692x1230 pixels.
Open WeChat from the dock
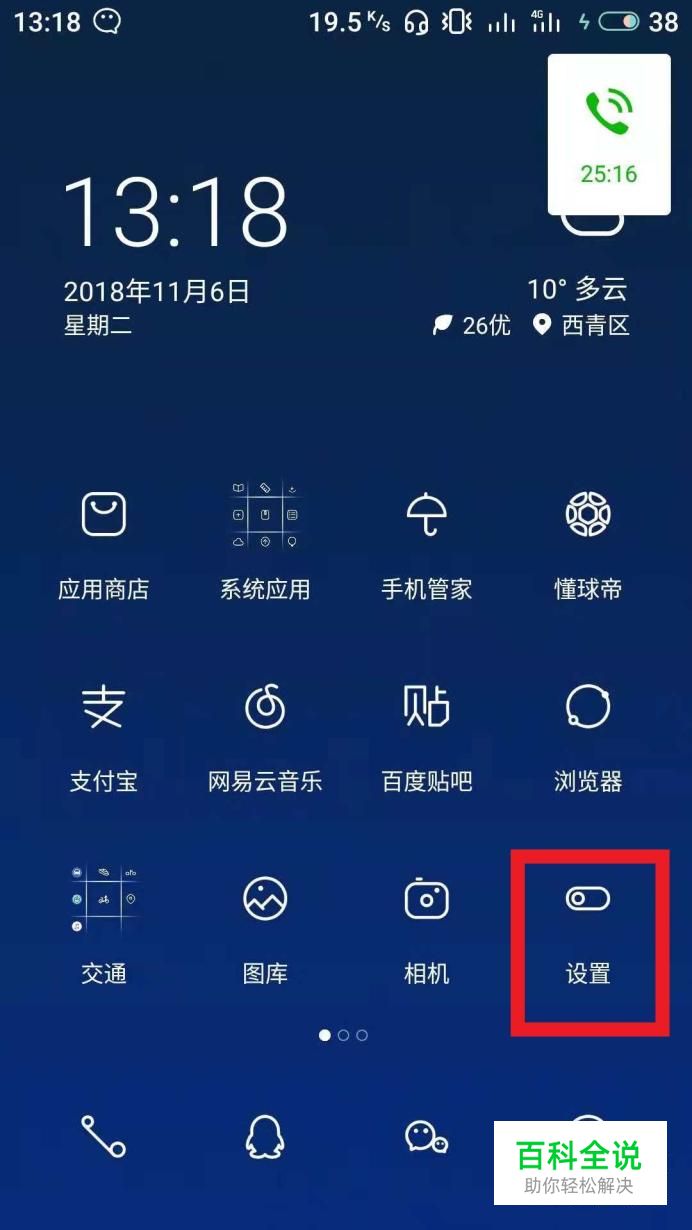[x=427, y=1137]
